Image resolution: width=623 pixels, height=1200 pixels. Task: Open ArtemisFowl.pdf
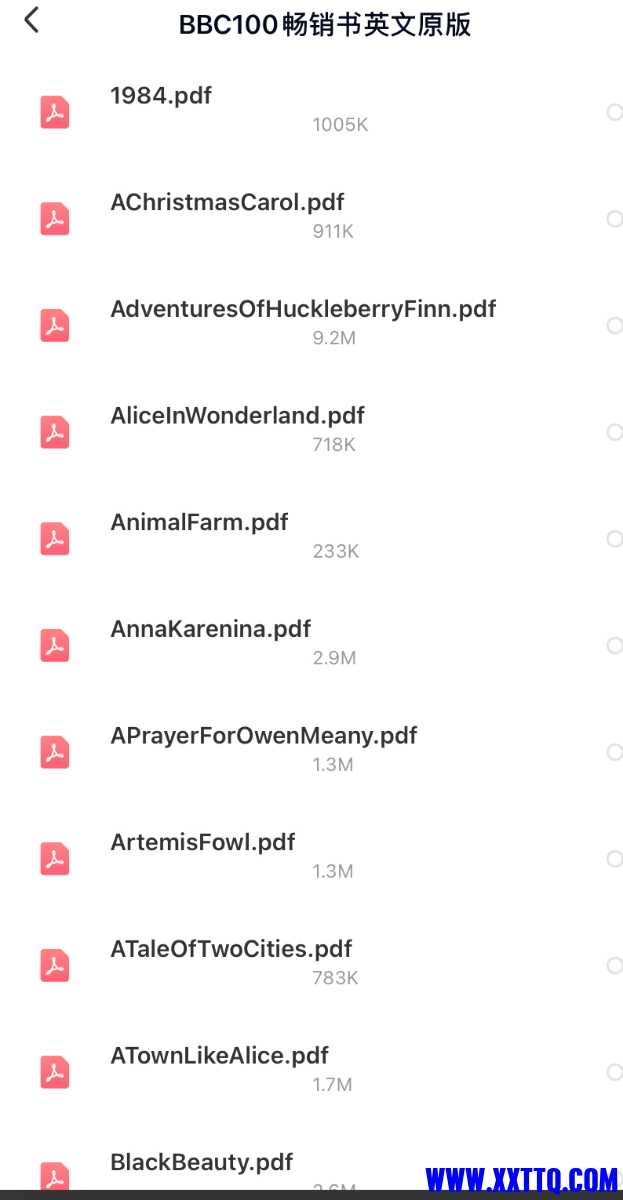tap(202, 843)
